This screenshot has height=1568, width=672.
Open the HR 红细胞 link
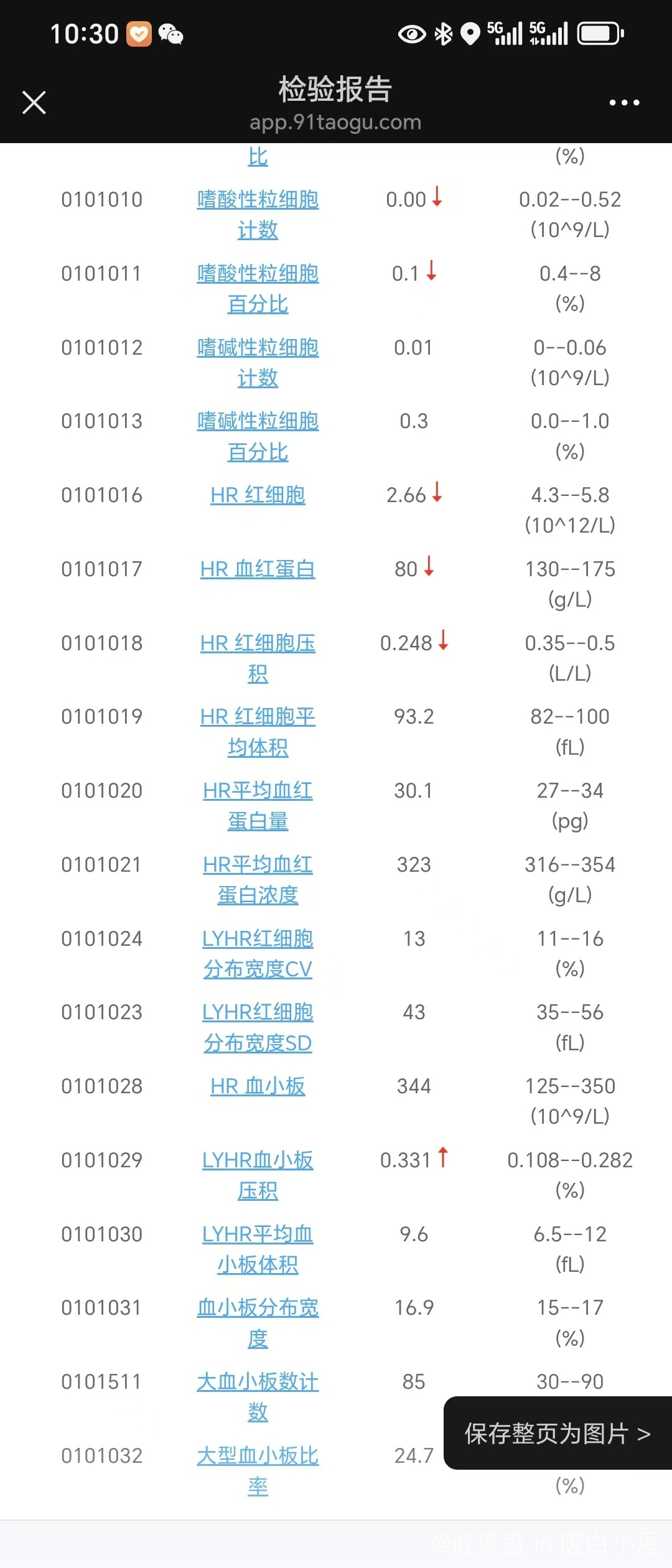pos(258,495)
